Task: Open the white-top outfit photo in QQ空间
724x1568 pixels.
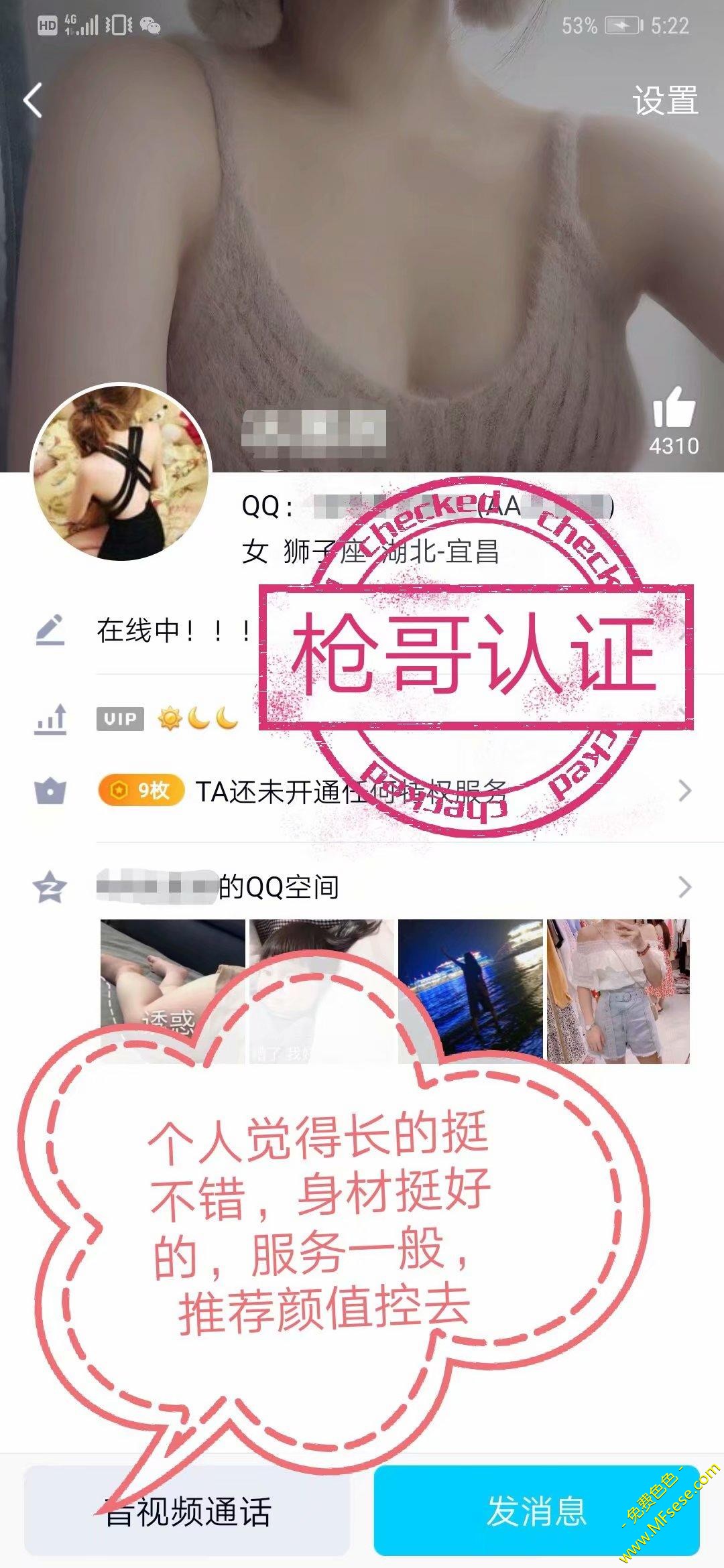Action: [618, 991]
